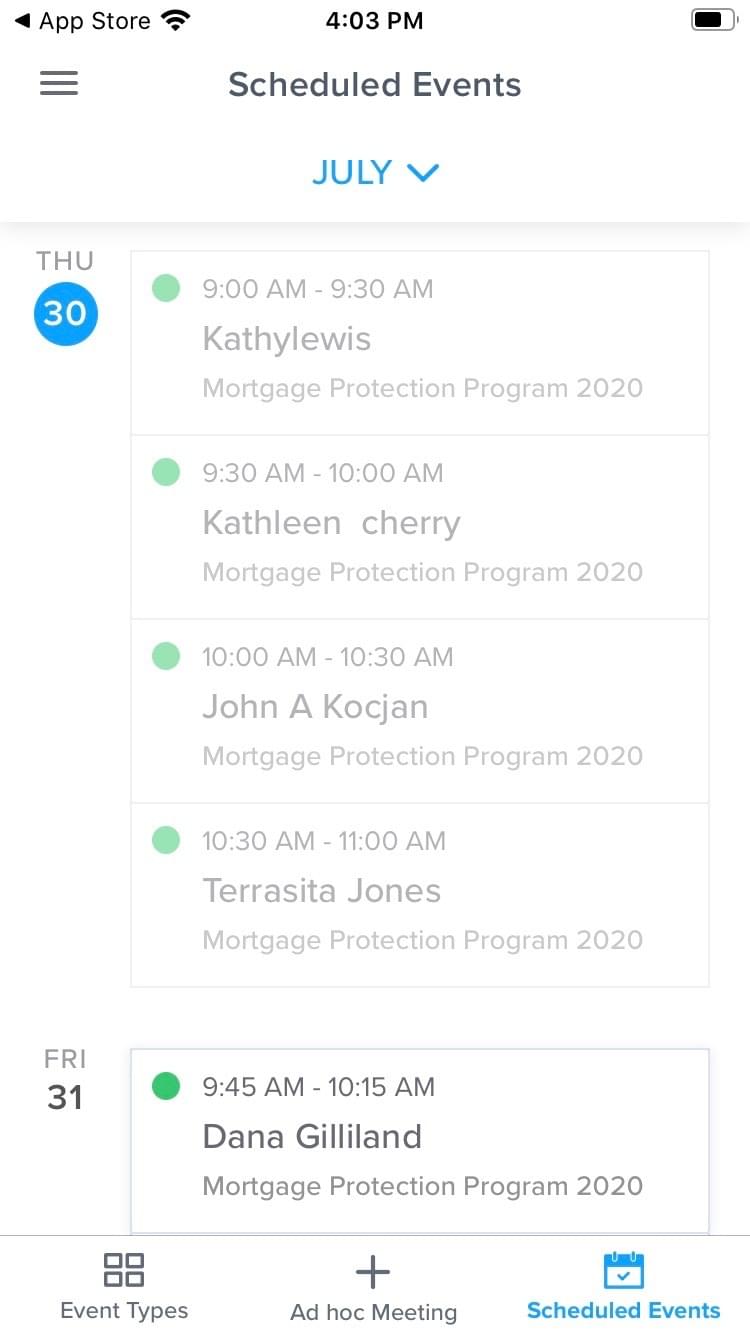Open the hamburger drawer menu

(x=59, y=84)
